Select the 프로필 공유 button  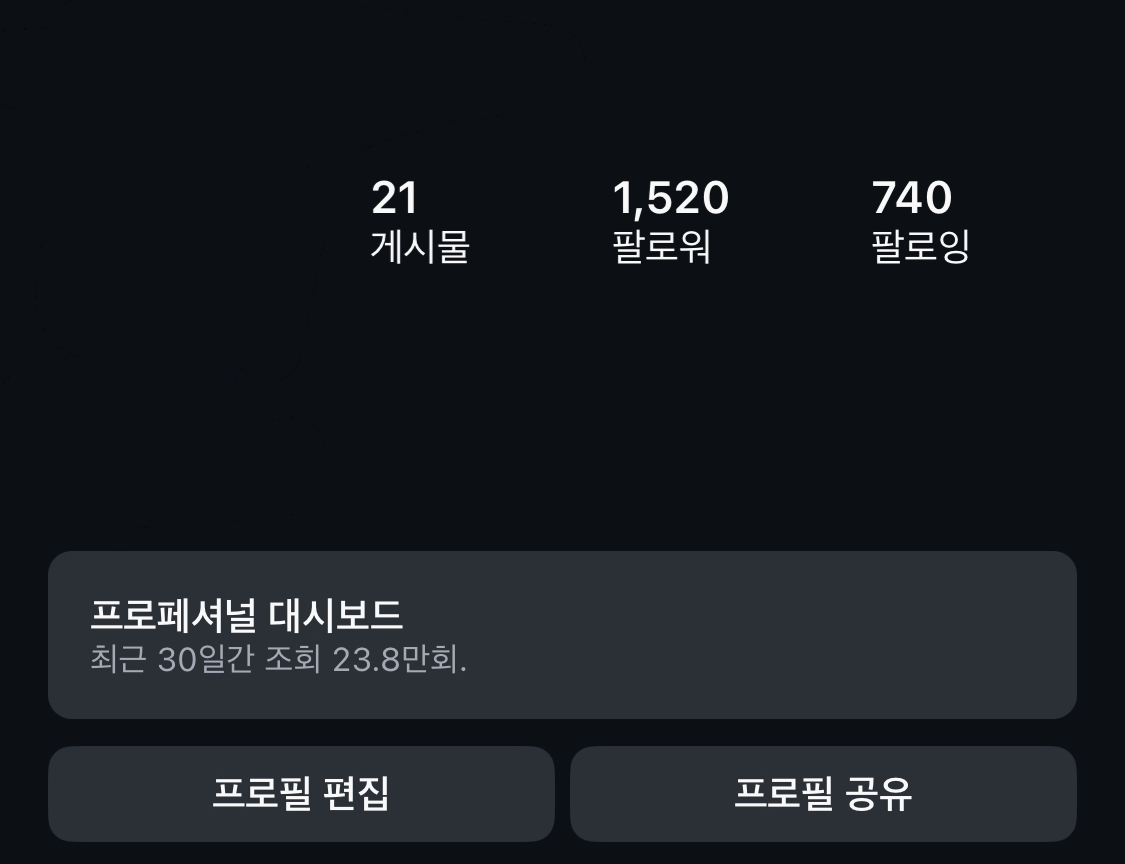click(823, 794)
